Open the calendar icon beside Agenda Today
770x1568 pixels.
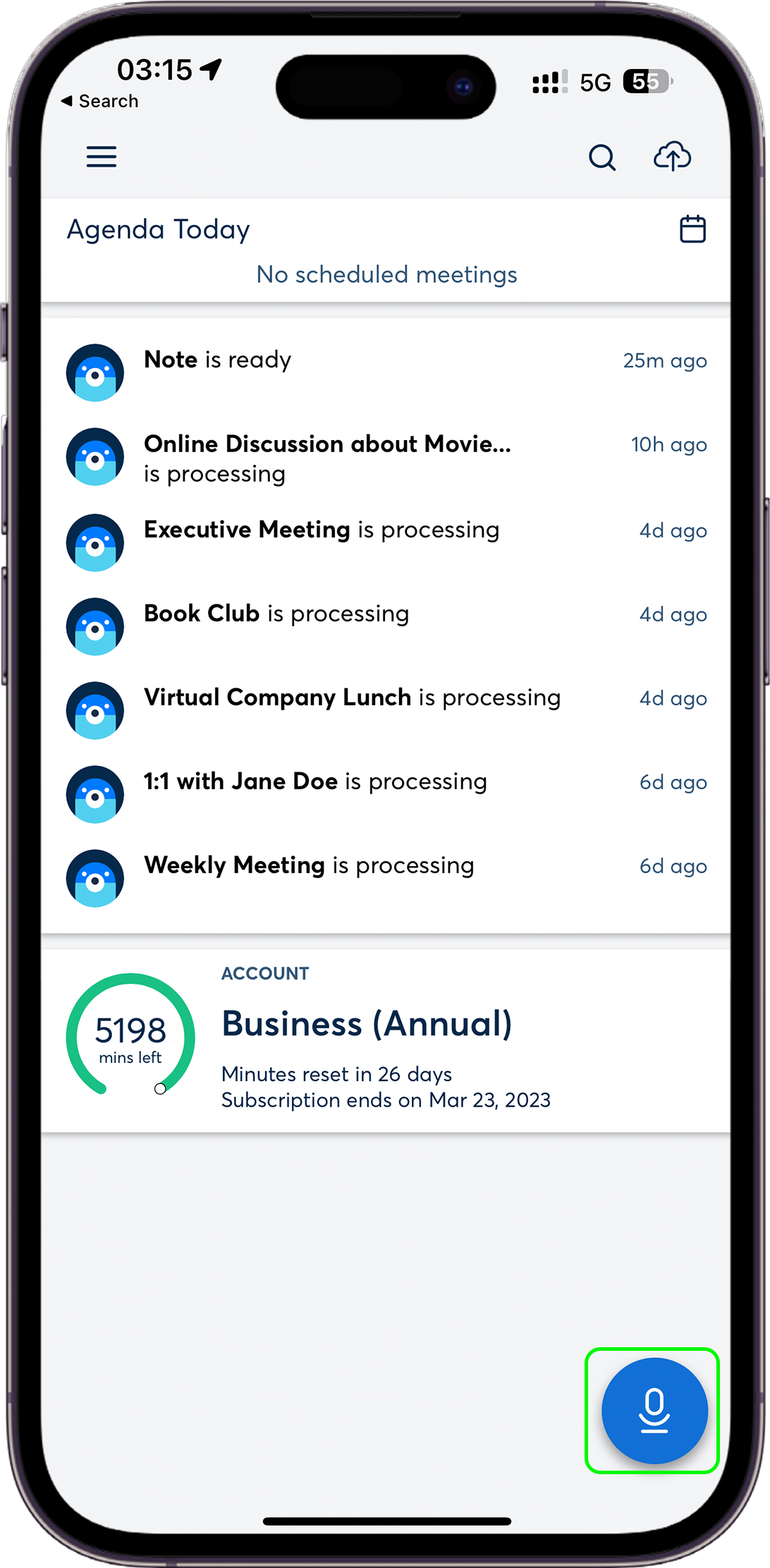(x=692, y=229)
